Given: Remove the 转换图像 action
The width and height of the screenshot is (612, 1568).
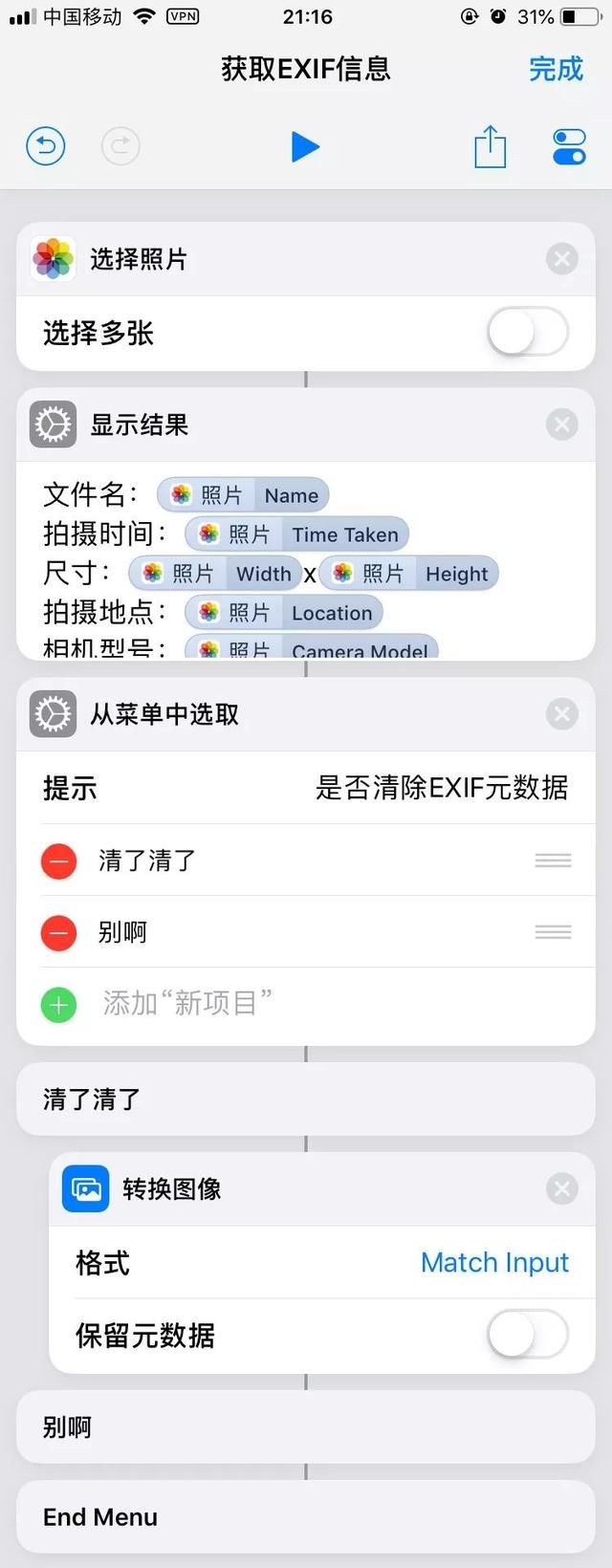Looking at the screenshot, I should pos(562,1188).
